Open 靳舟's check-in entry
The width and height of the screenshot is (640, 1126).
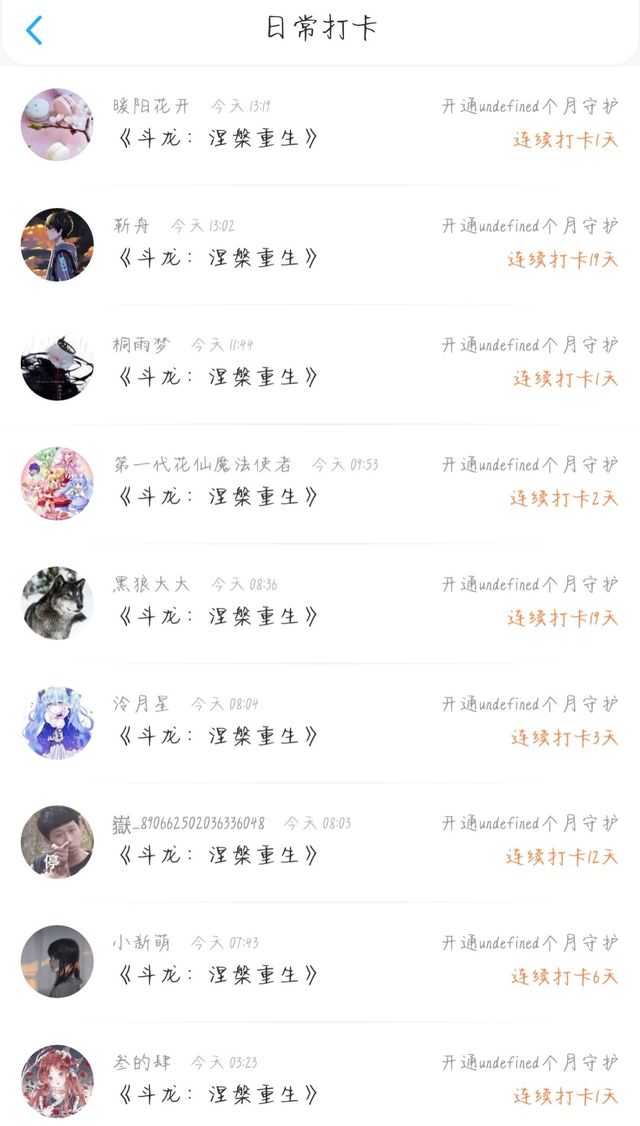click(x=320, y=244)
